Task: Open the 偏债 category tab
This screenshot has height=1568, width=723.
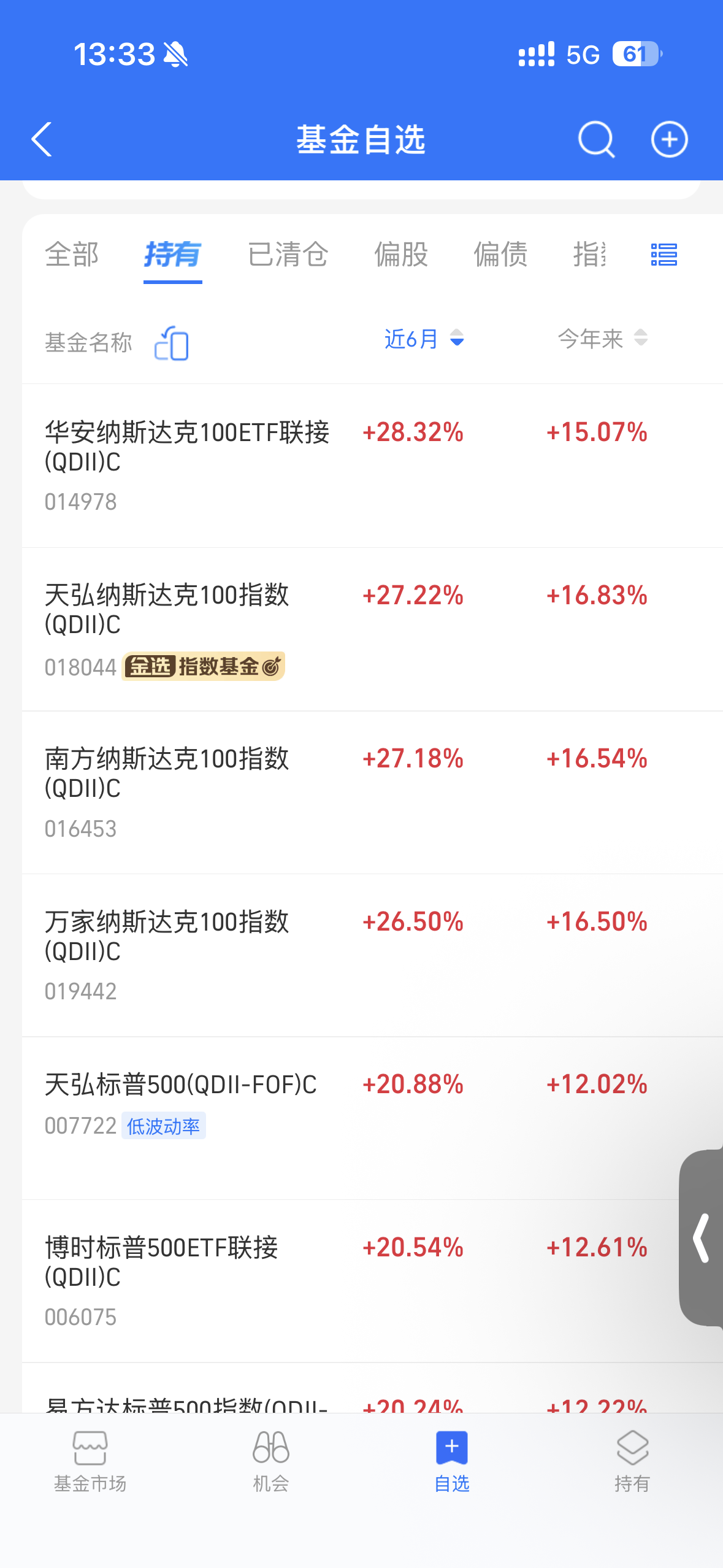Action: pyautogui.click(x=500, y=255)
